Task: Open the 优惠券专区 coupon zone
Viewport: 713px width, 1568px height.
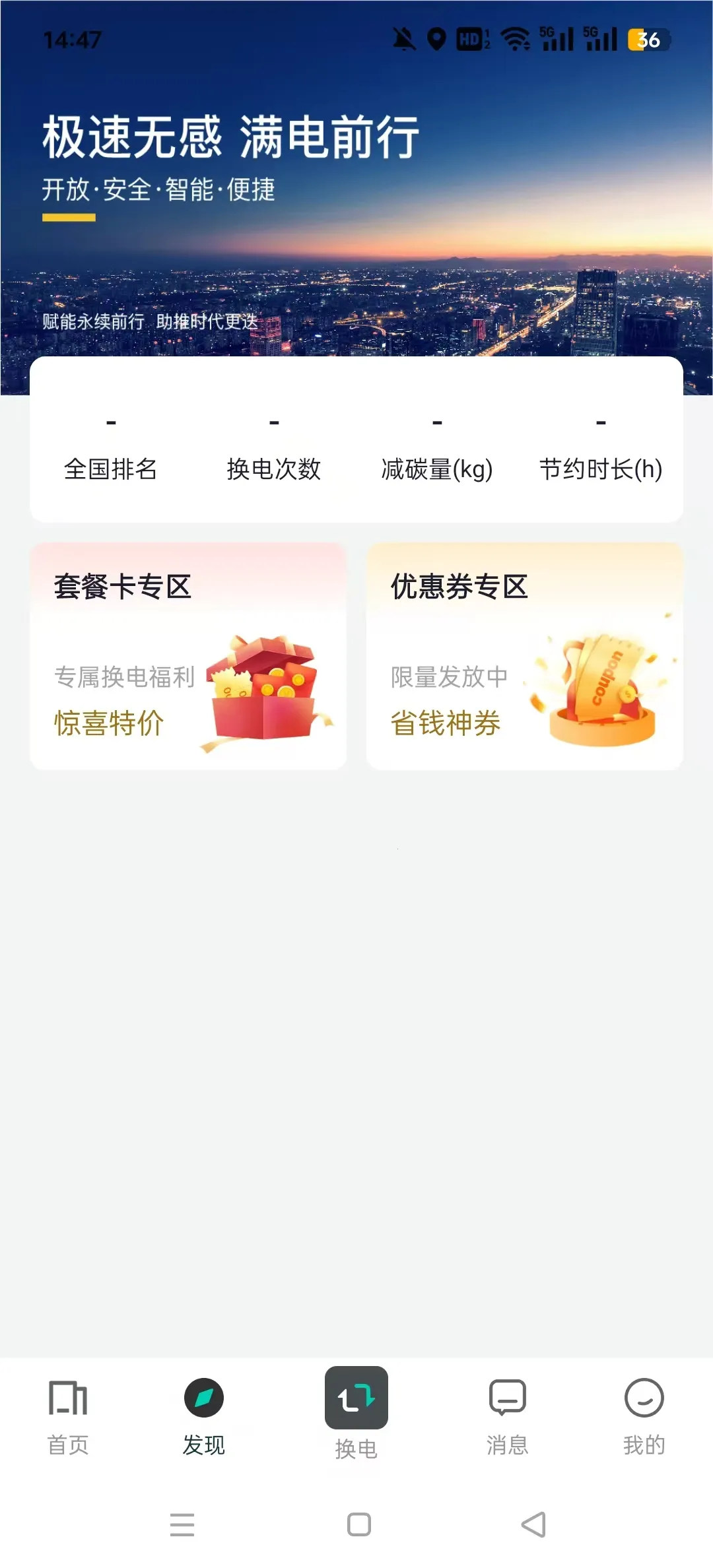Action: (x=525, y=657)
